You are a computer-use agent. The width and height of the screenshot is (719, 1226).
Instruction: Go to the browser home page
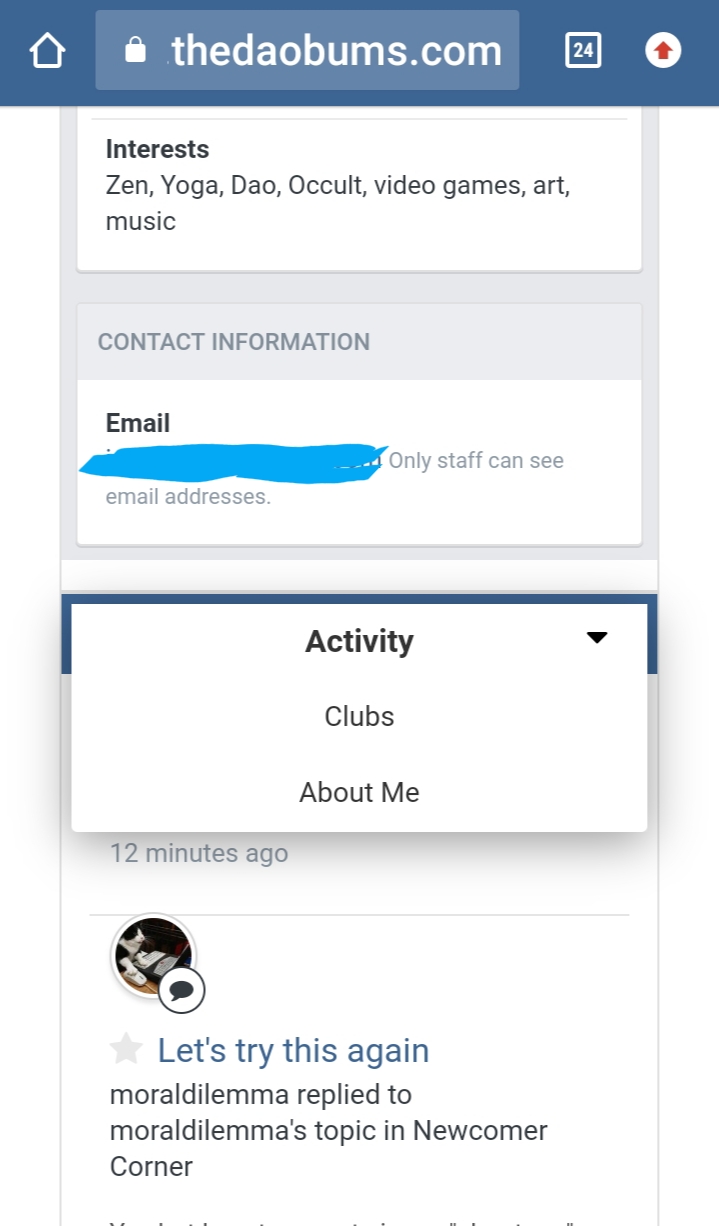click(47, 50)
